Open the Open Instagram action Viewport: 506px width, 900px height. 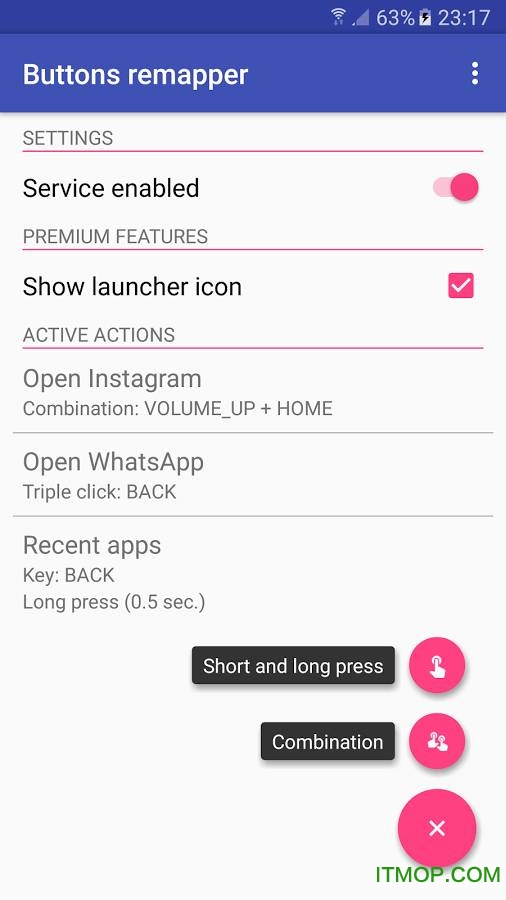tap(253, 392)
